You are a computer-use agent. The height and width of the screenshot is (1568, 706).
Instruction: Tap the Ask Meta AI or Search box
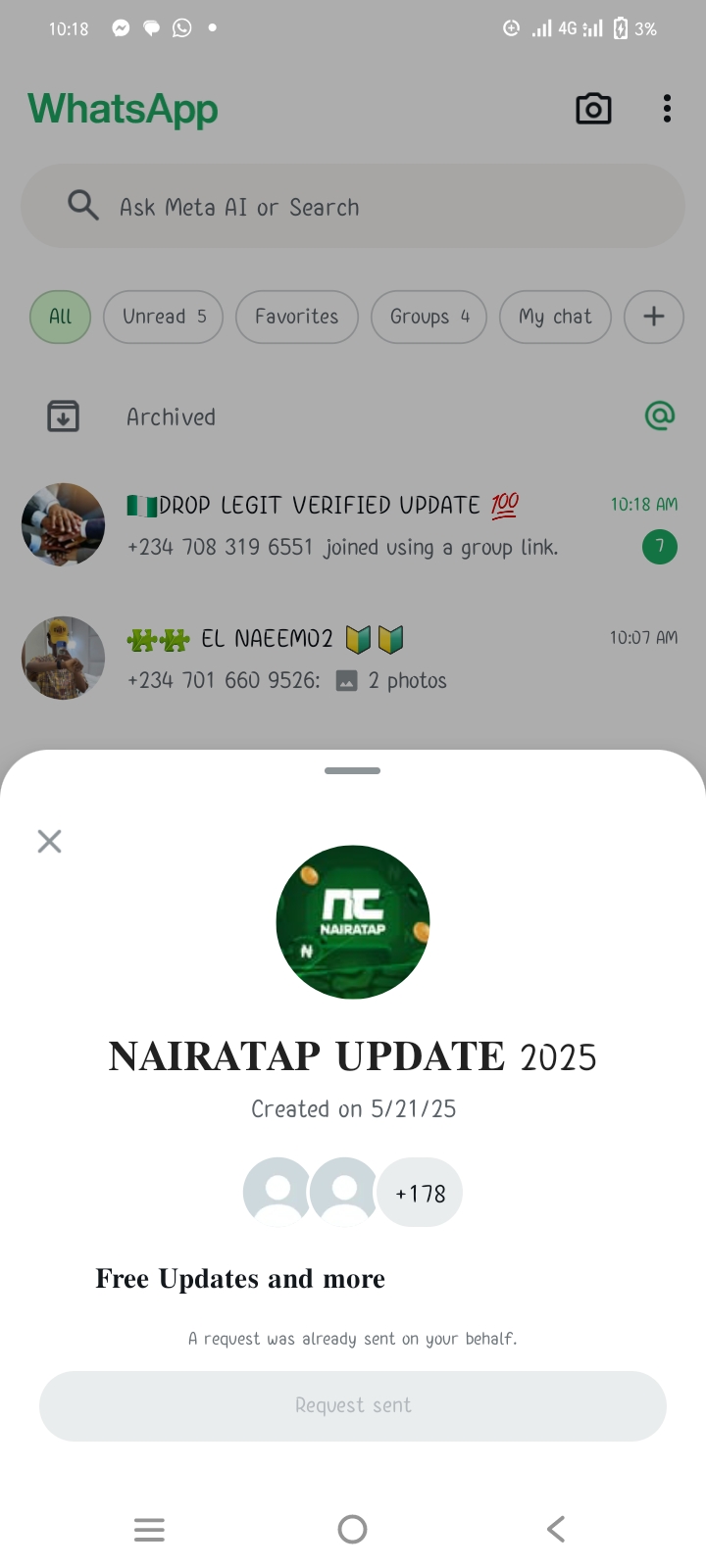pyautogui.click(x=353, y=207)
